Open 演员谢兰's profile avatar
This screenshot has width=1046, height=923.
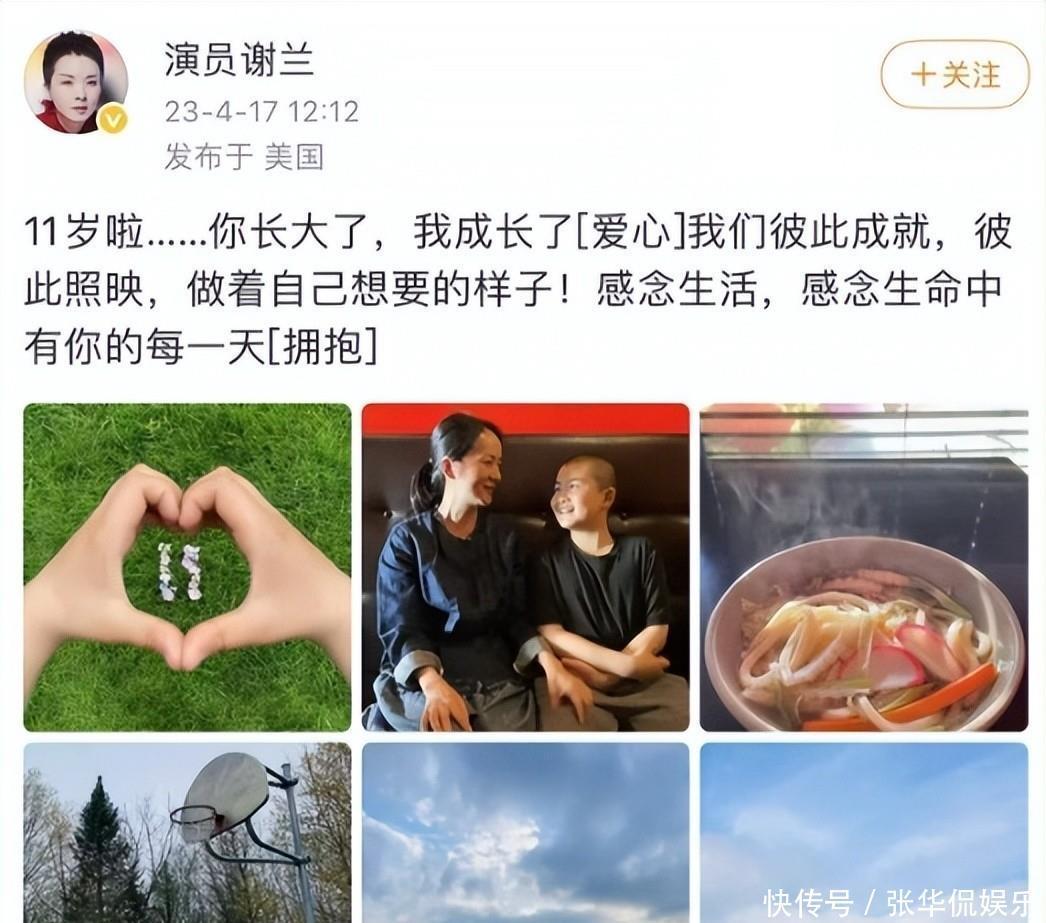76,82
